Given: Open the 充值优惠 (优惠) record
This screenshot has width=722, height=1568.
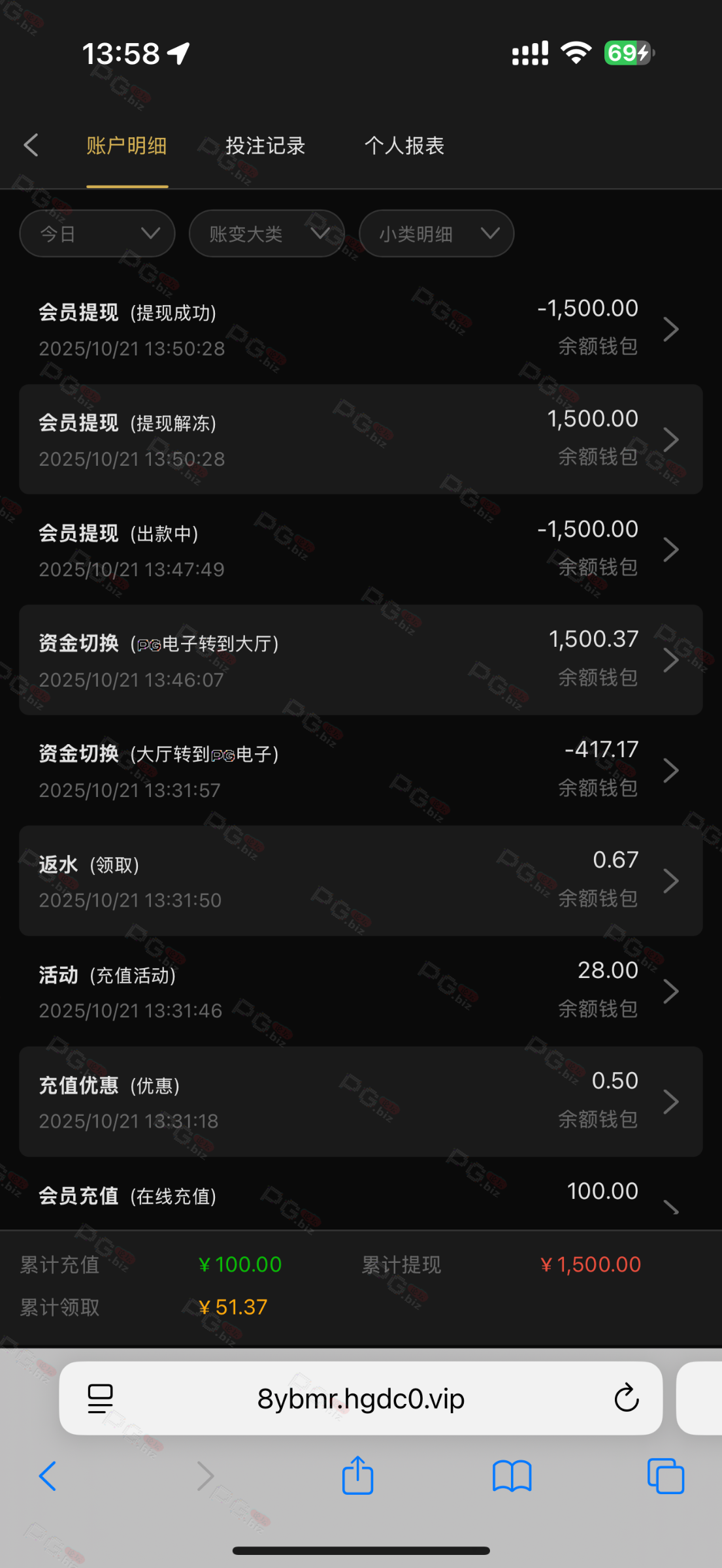Looking at the screenshot, I should click(x=361, y=1102).
